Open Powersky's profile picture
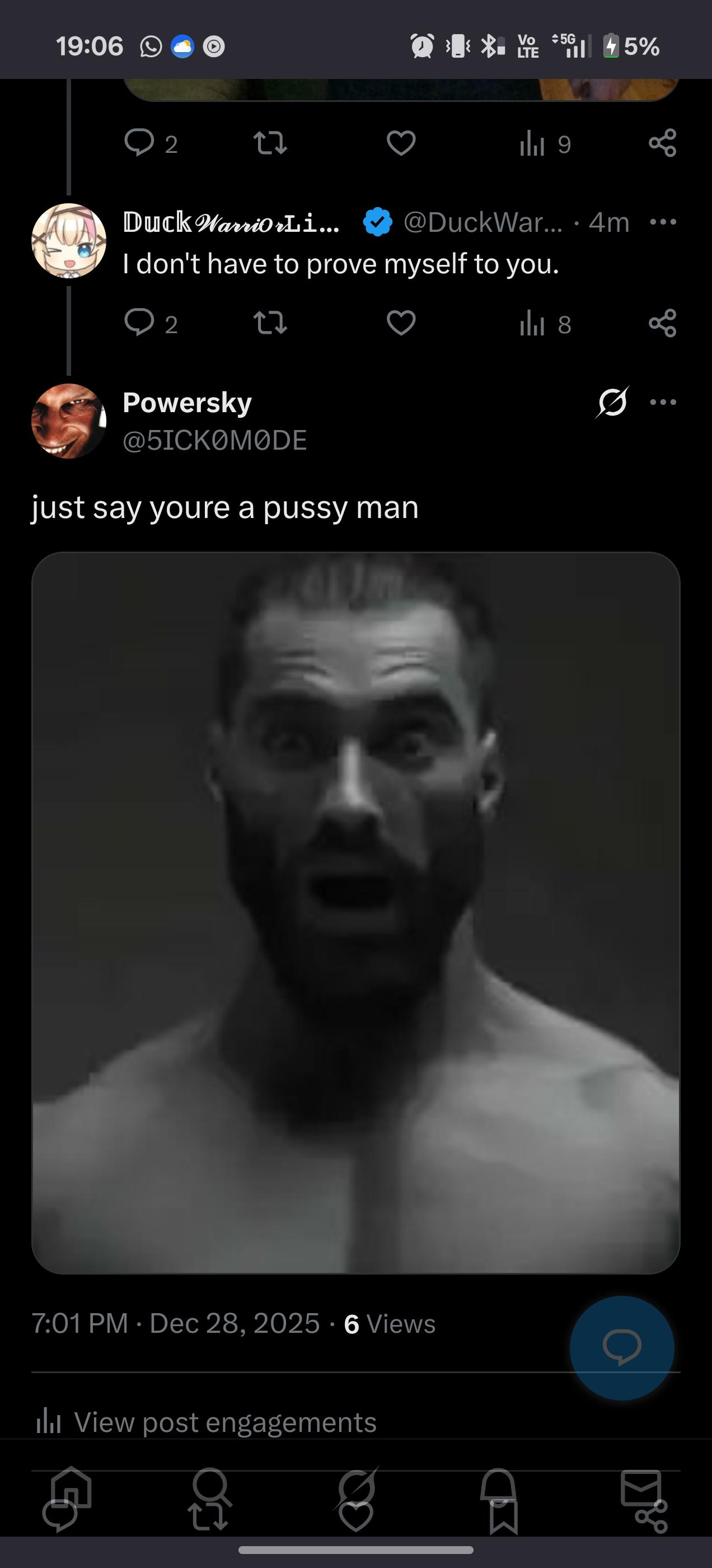Viewport: 712px width, 1568px height. point(69,421)
